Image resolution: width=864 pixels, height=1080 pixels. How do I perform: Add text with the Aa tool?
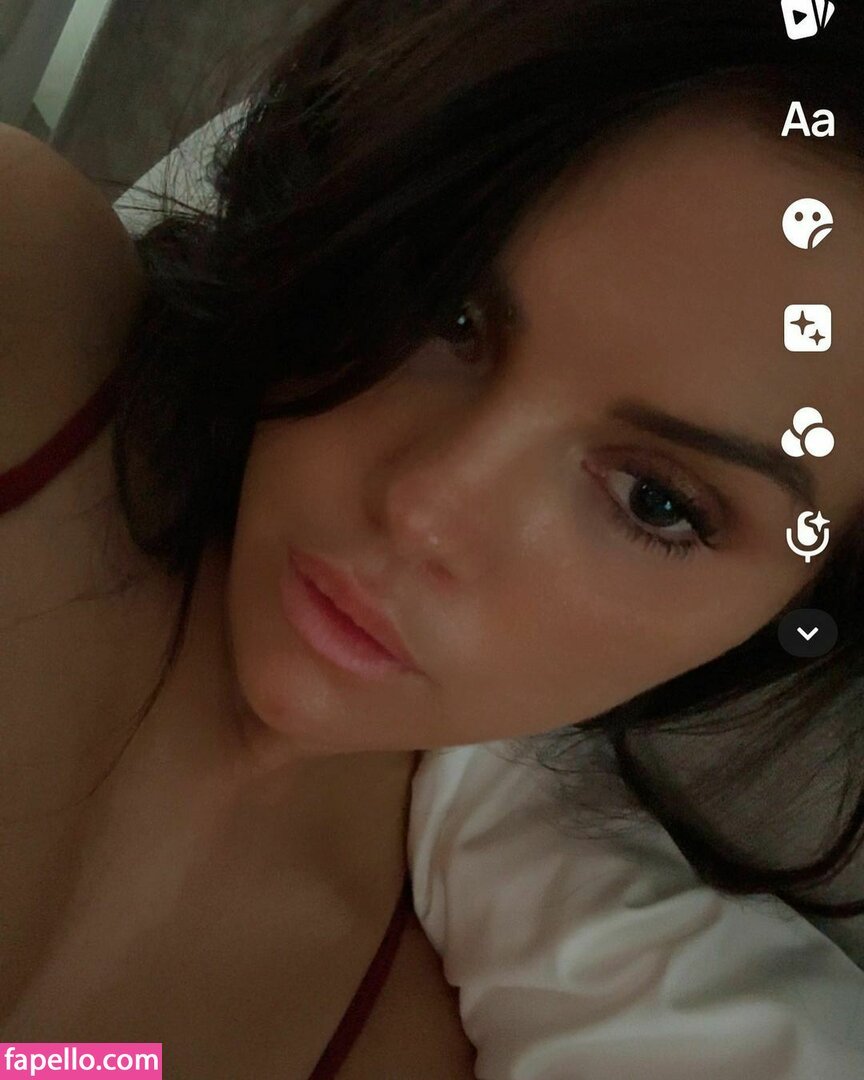tap(807, 119)
